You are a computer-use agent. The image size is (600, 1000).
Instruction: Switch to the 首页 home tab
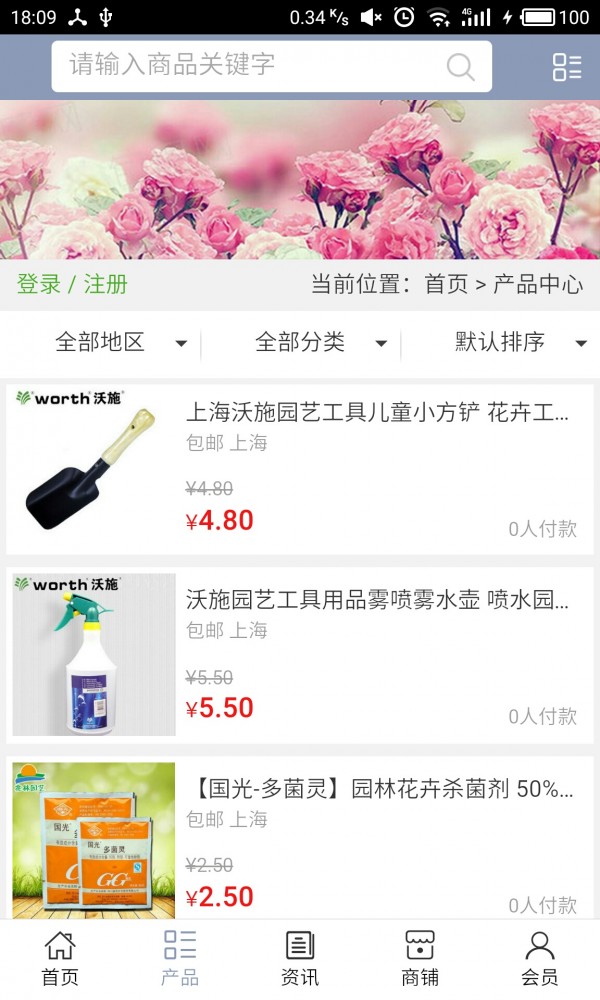click(x=60, y=958)
